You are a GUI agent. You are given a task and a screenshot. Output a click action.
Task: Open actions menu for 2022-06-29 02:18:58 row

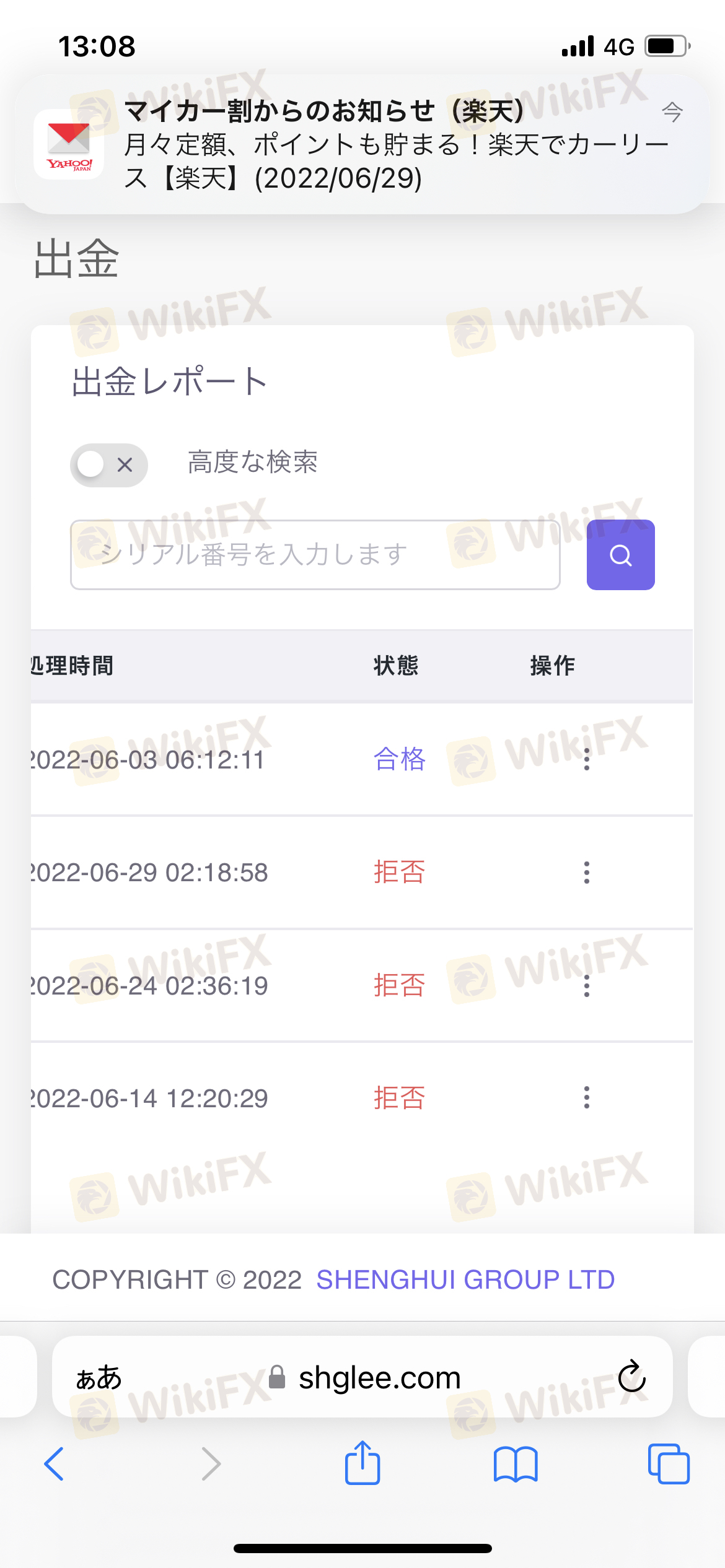point(586,873)
